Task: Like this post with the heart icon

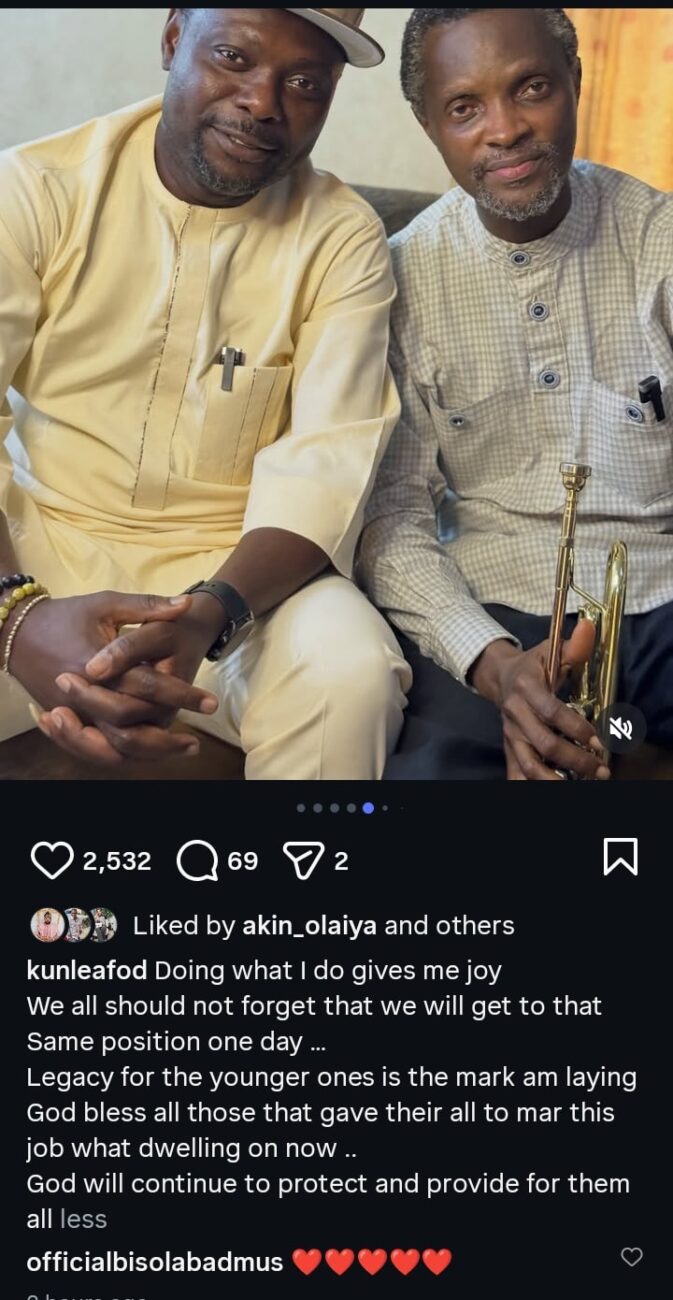Action: click(52, 860)
